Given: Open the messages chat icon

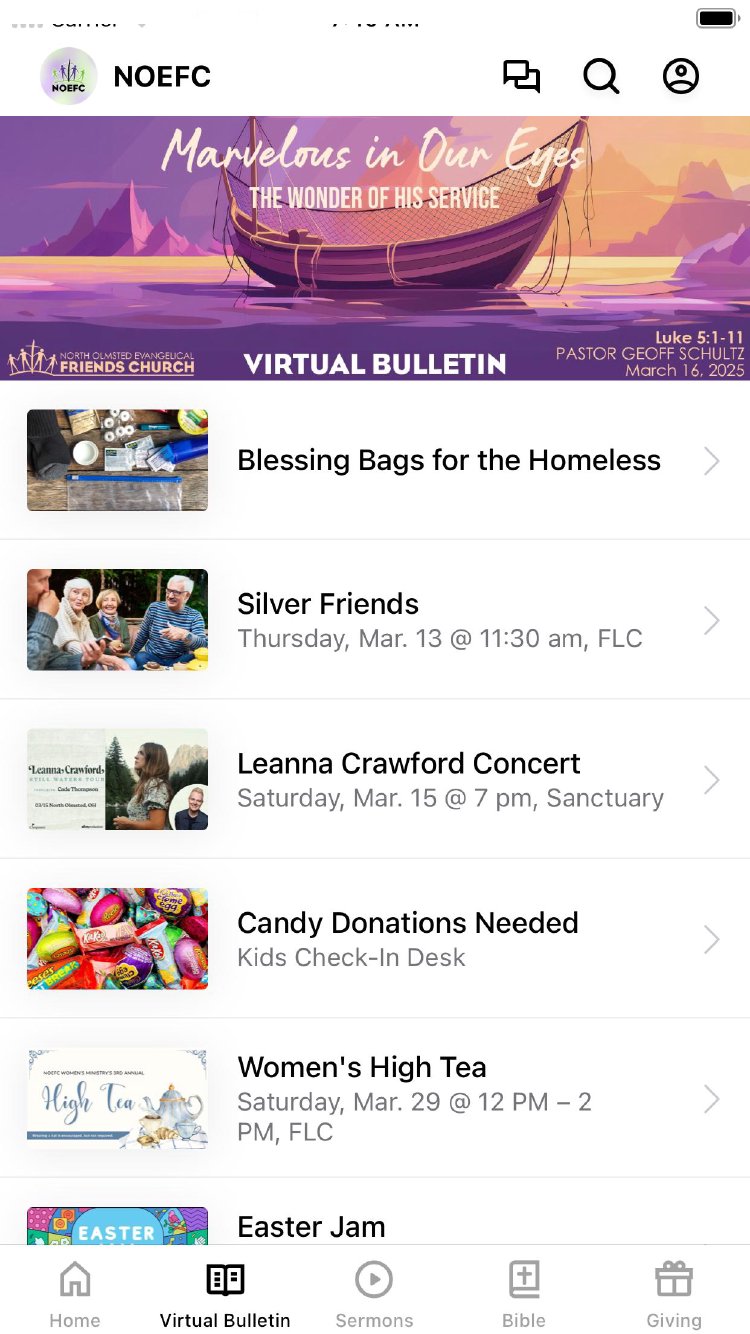Looking at the screenshot, I should [x=521, y=77].
